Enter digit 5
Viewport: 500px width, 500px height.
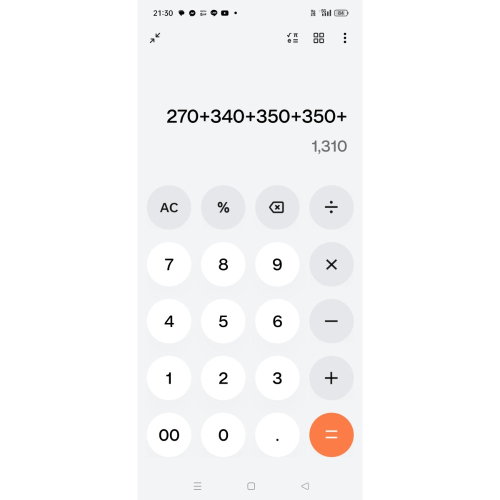point(223,321)
